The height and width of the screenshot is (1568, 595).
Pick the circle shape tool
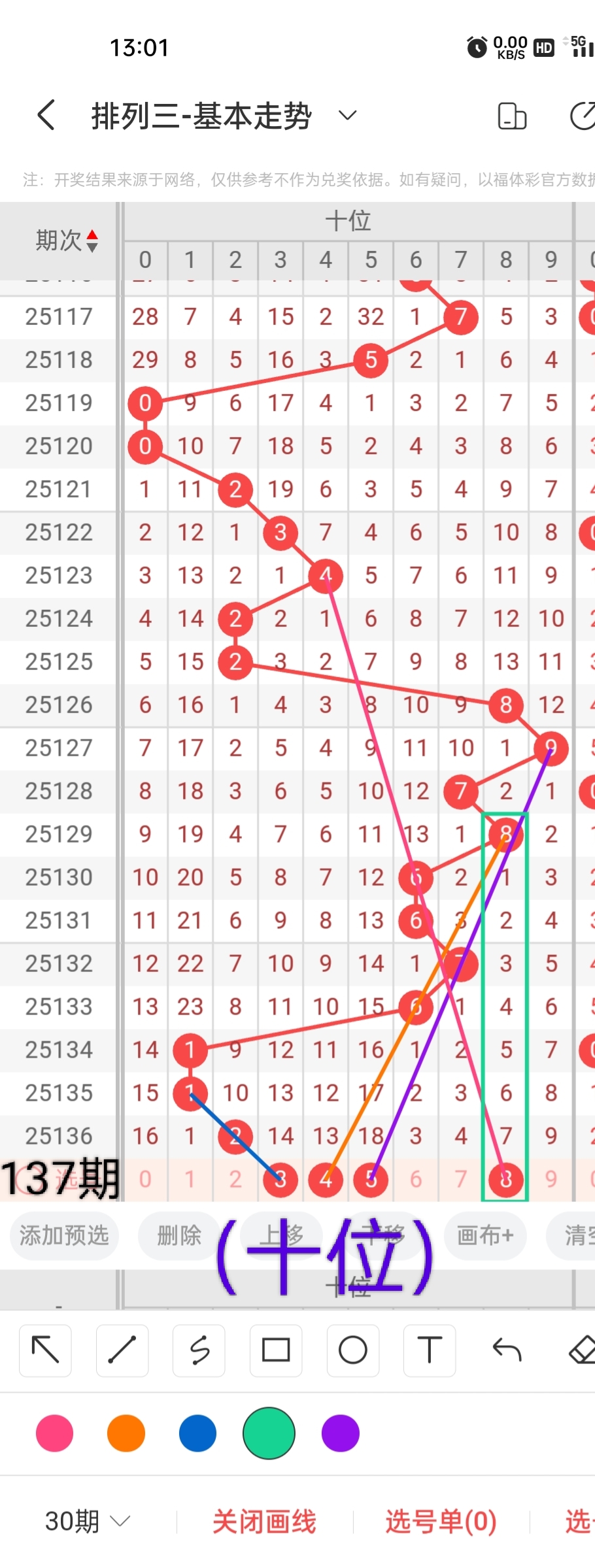pyautogui.click(x=353, y=1350)
